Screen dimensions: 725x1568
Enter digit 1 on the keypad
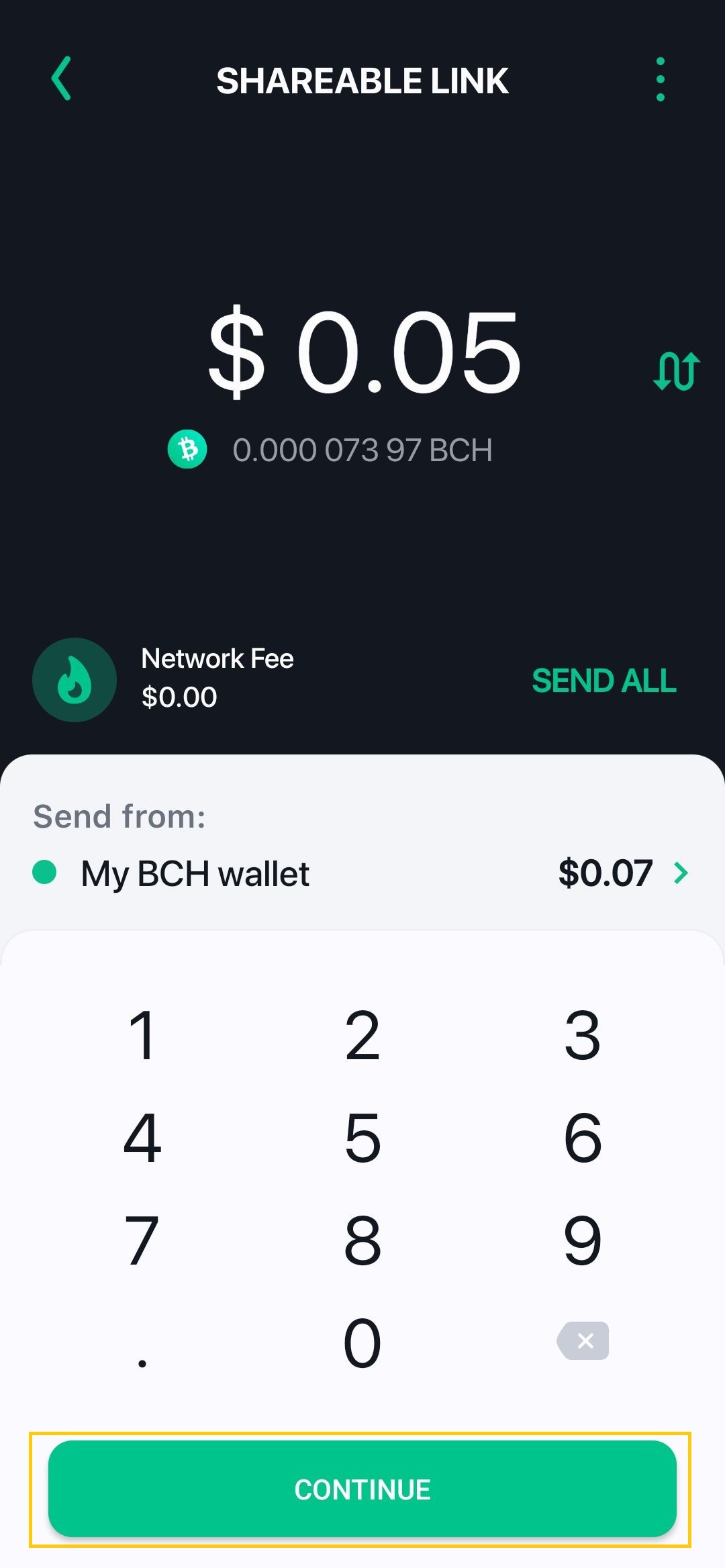point(142,1036)
